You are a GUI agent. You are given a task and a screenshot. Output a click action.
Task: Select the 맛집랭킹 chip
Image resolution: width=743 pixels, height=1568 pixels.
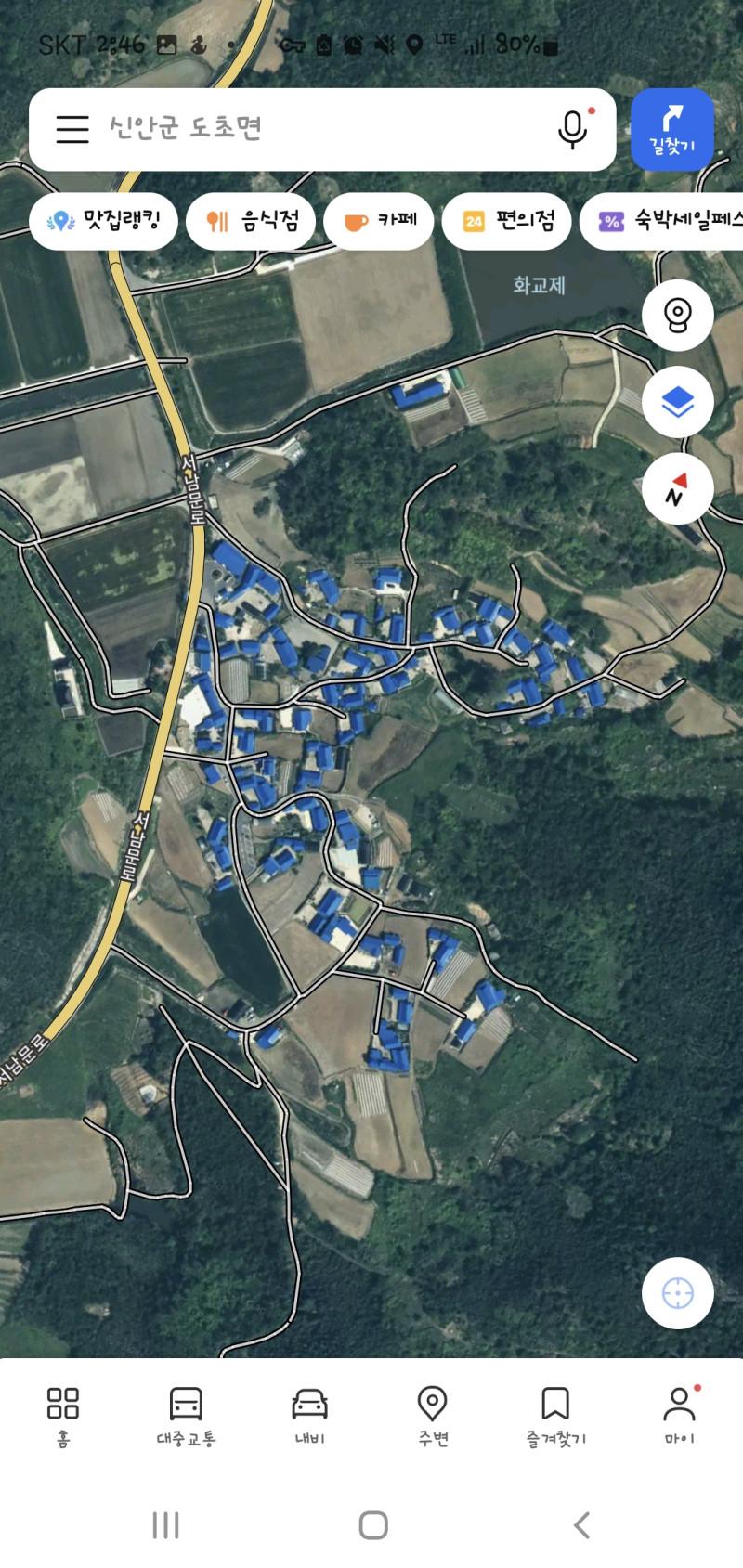tap(104, 221)
